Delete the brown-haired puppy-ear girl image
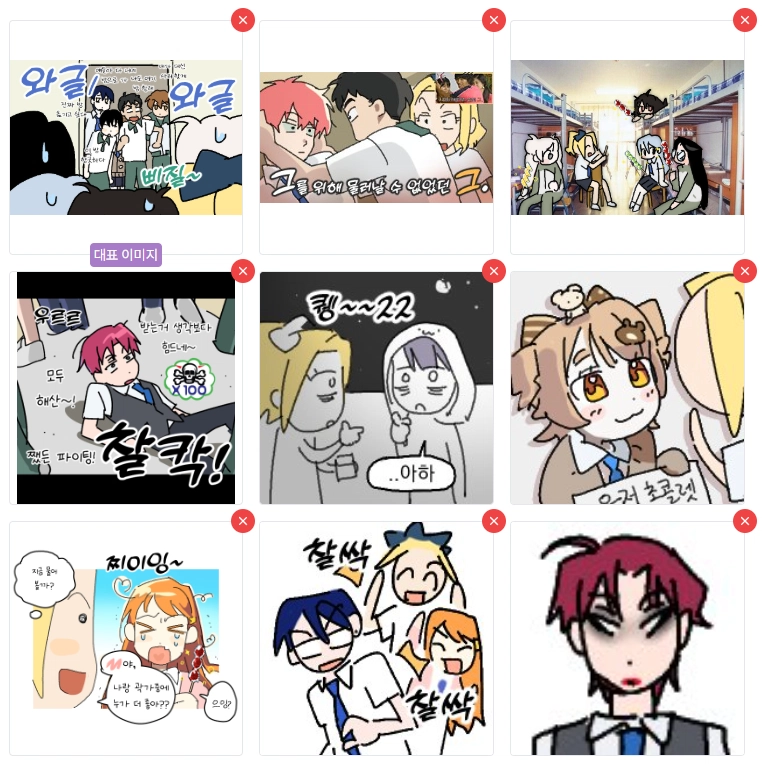The height and width of the screenshot is (764, 762). pos(745,271)
